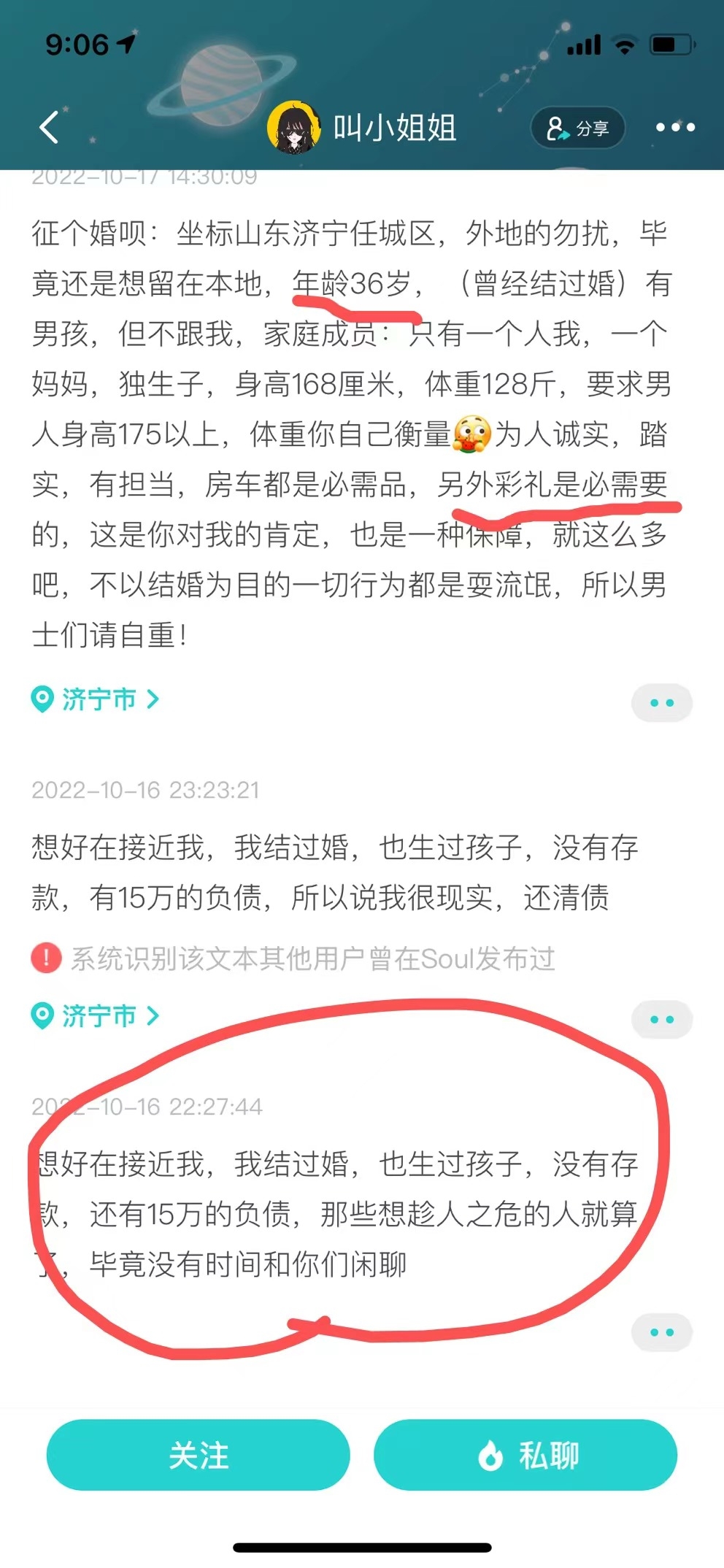
Task: Open options dots for the 22:27:44 post
Action: 661,1332
